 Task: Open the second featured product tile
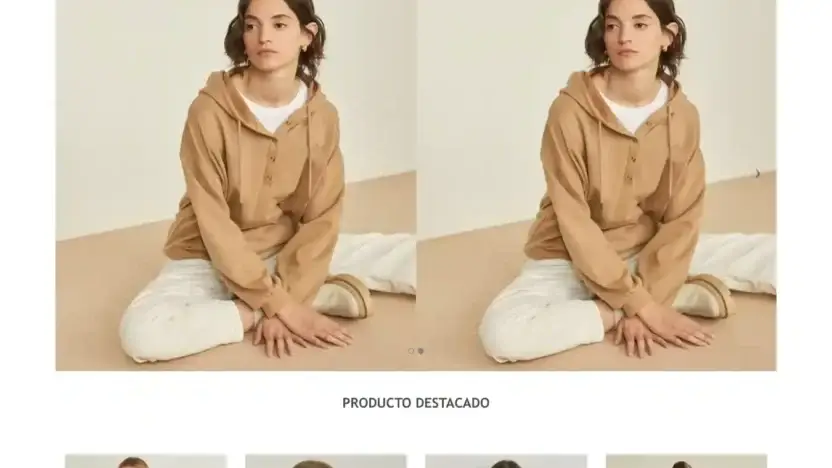point(326,461)
